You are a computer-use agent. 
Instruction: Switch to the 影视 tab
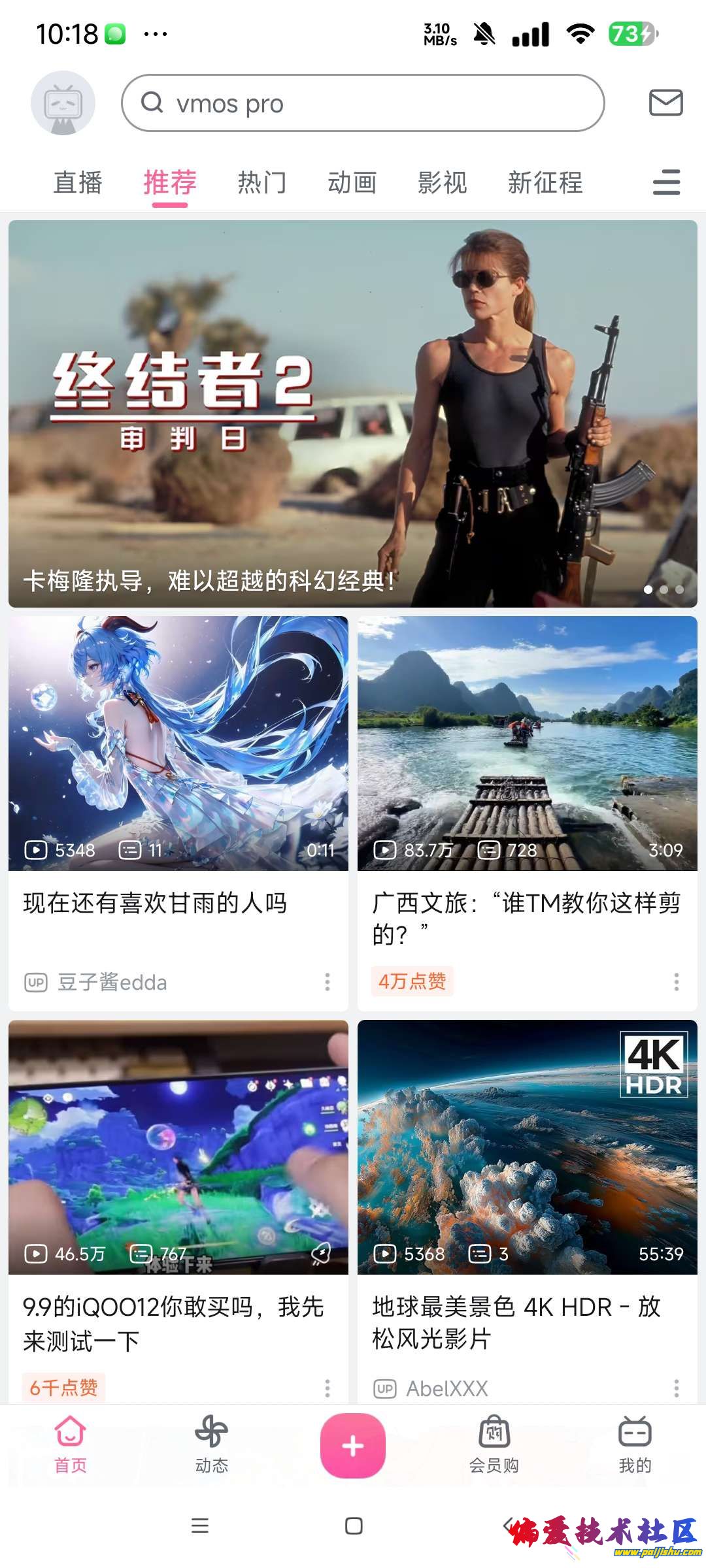443,182
